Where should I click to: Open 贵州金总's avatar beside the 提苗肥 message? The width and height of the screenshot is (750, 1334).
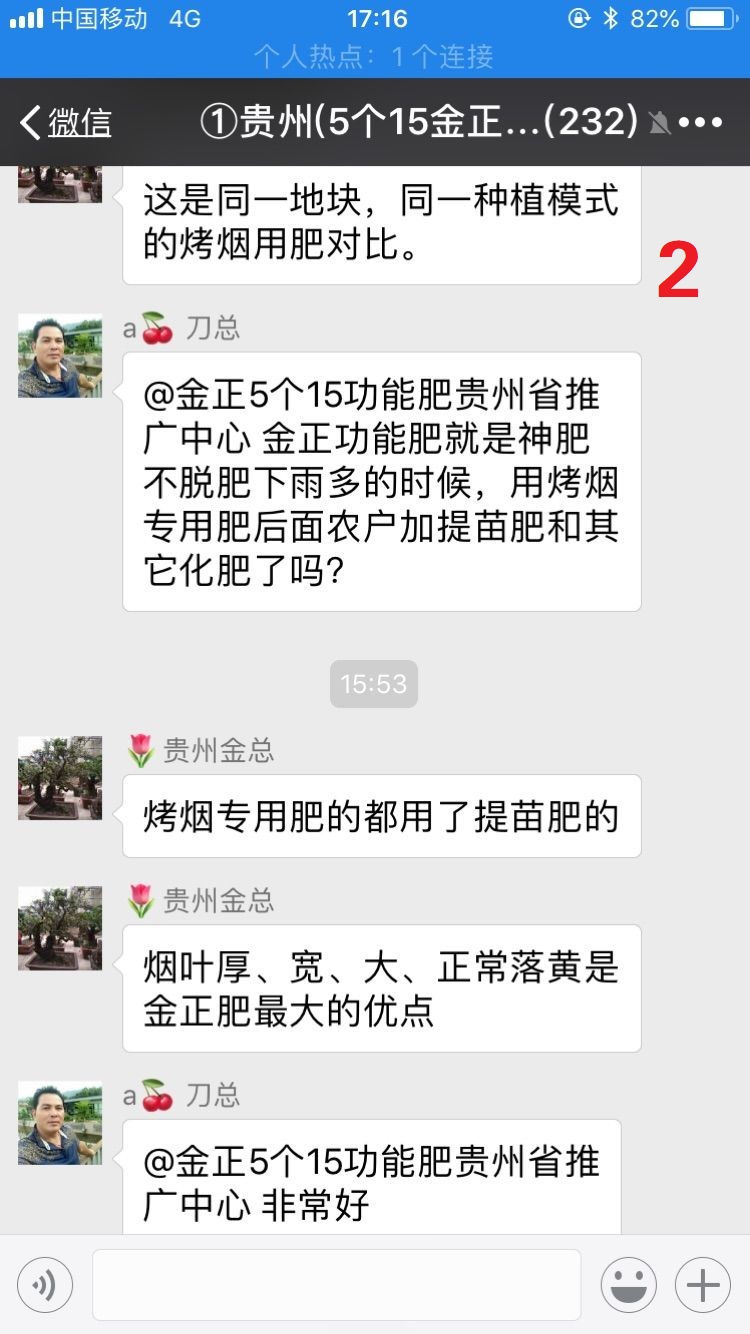click(60, 778)
